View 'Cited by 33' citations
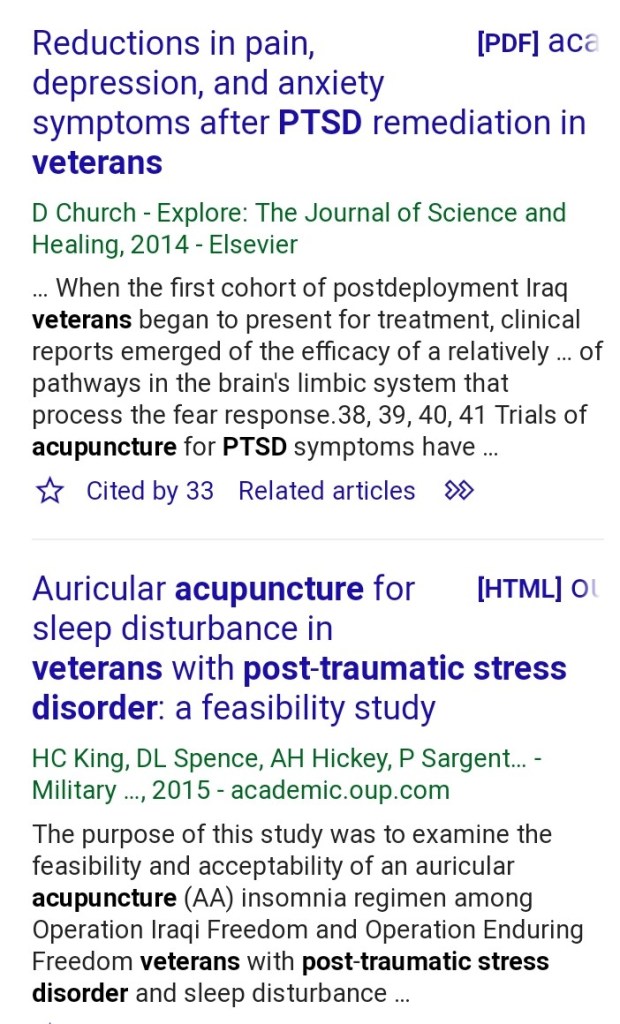The width and height of the screenshot is (620, 1024). (x=149, y=491)
